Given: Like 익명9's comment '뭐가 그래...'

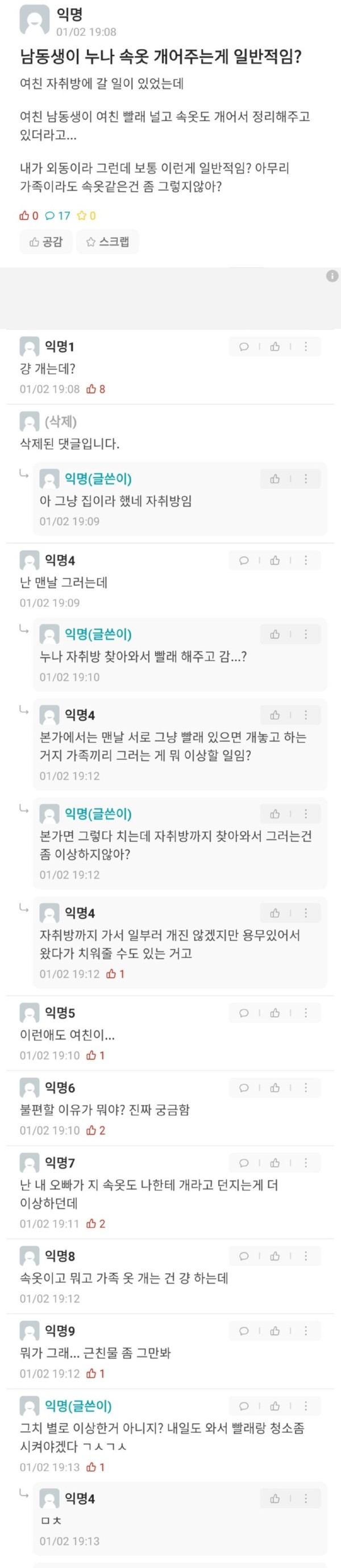Looking at the screenshot, I should tap(275, 1330).
